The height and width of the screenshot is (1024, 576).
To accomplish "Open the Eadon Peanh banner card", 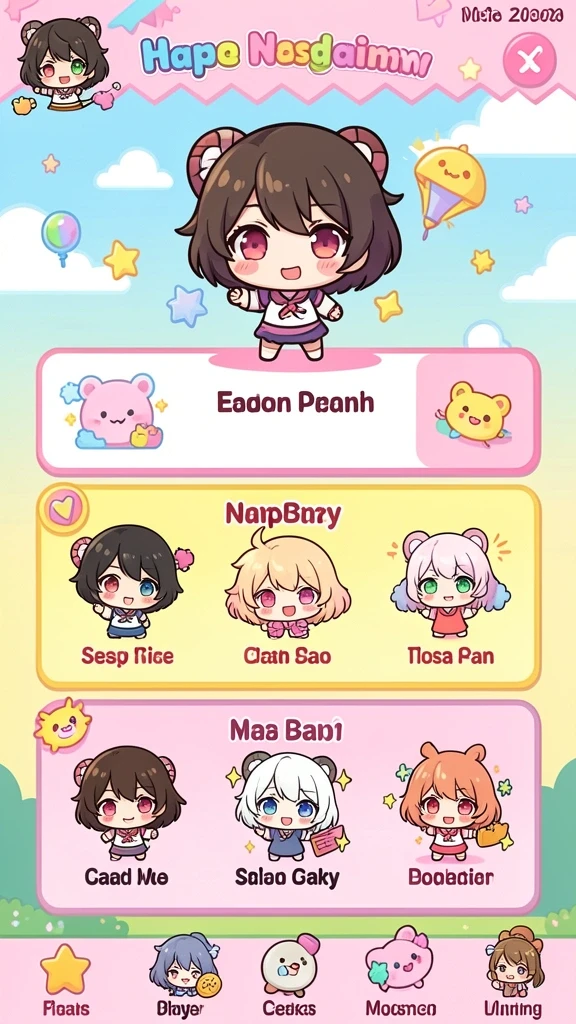I will pyautogui.click(x=289, y=411).
